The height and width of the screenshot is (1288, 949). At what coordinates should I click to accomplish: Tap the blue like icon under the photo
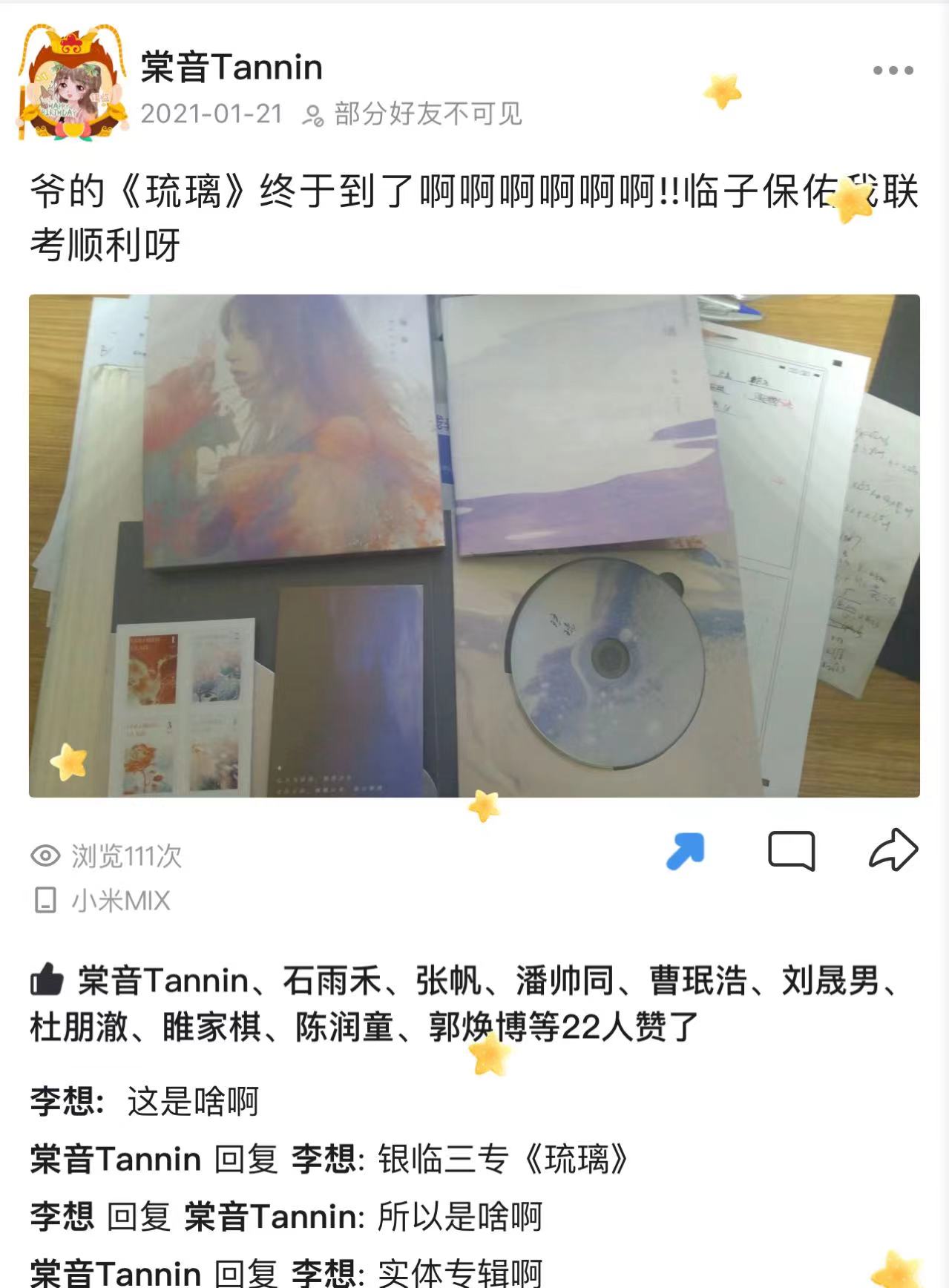(685, 850)
